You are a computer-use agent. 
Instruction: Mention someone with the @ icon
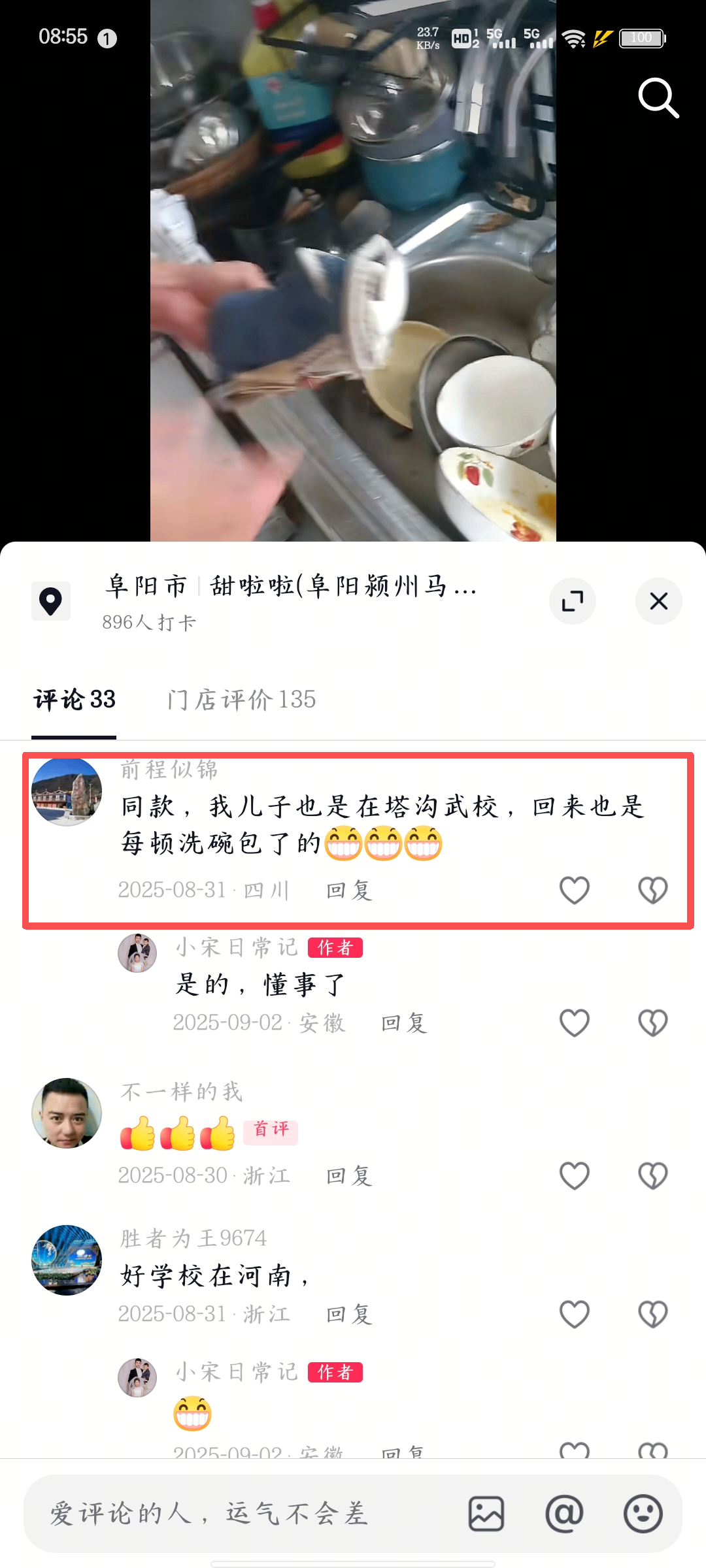coord(564,1513)
